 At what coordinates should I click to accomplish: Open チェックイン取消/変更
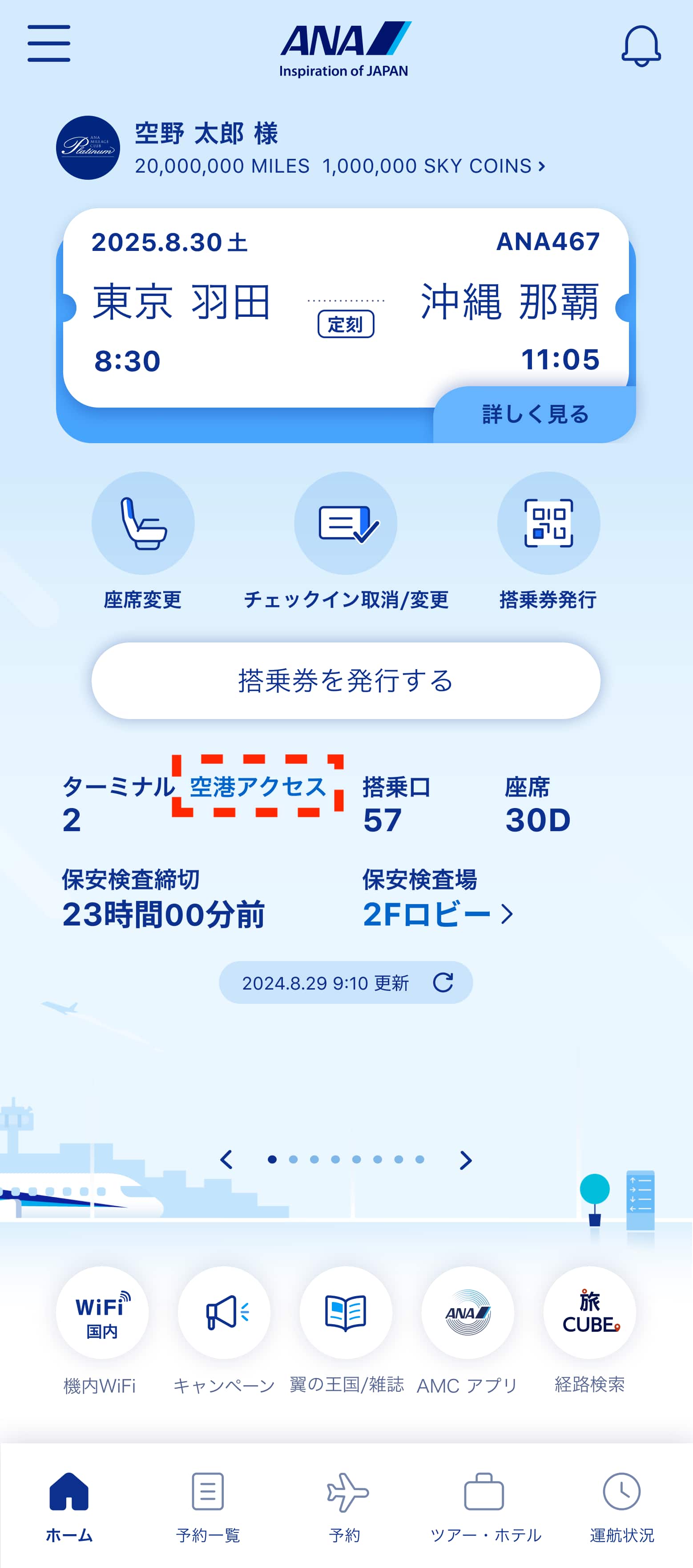coord(346,523)
